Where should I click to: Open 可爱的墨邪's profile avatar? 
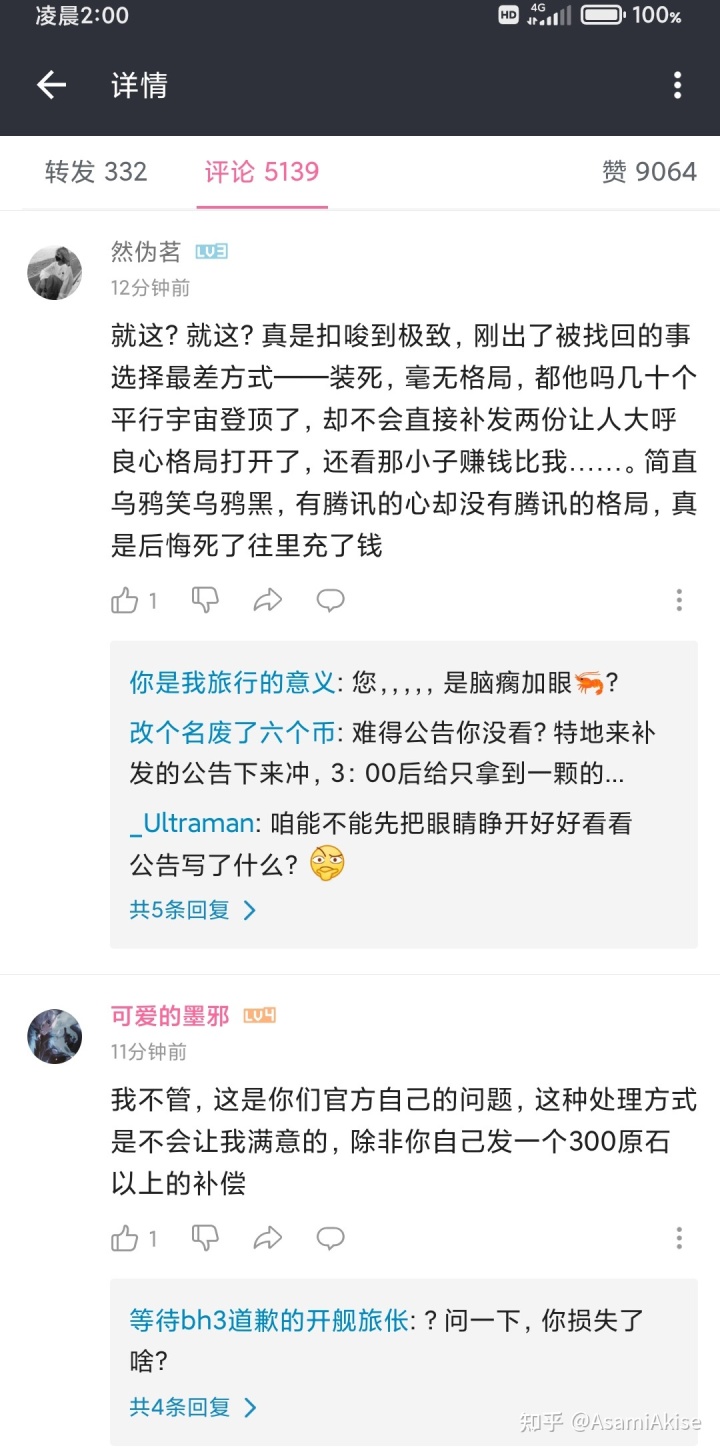click(54, 1036)
